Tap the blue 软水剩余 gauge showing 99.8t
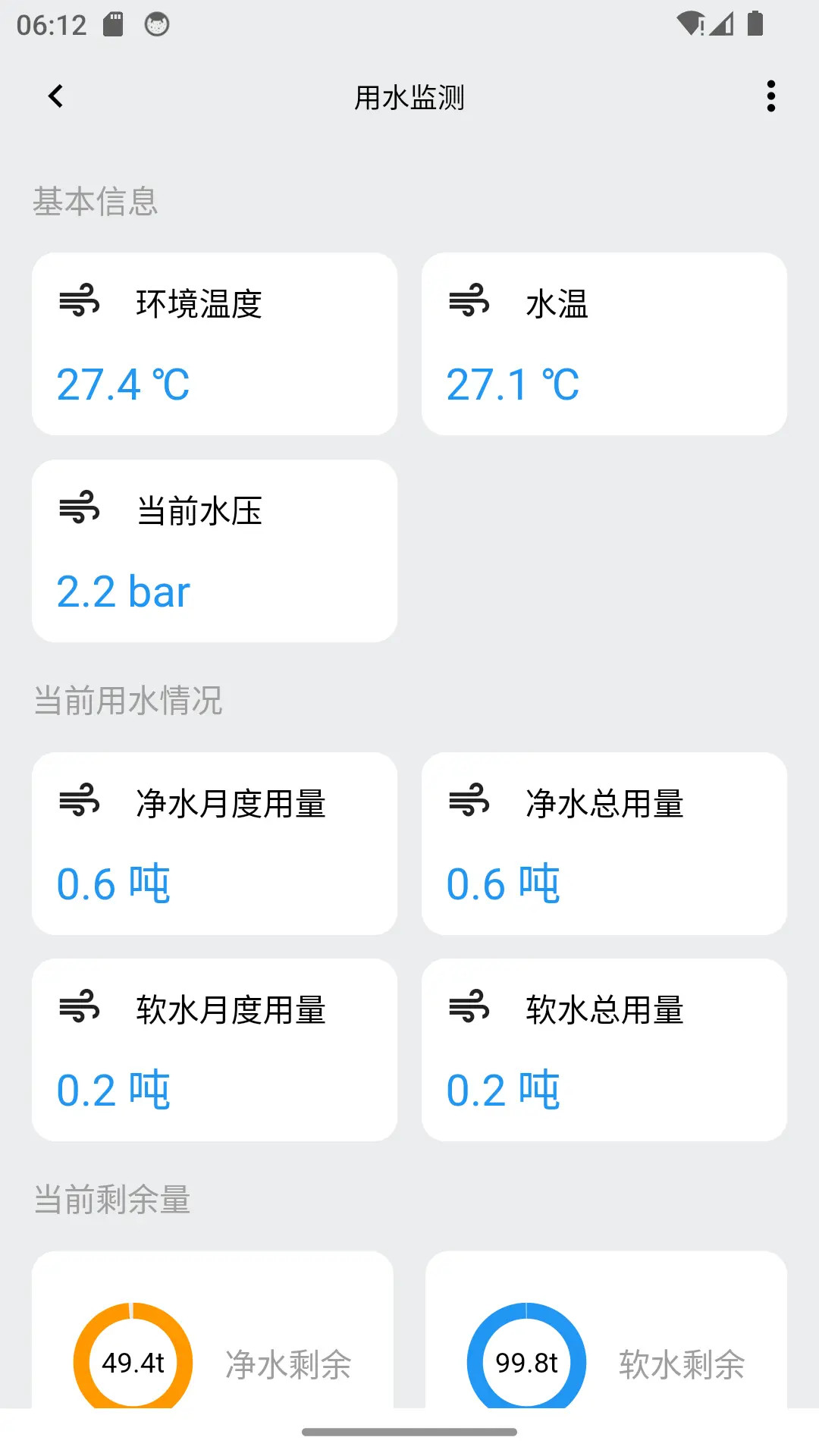 click(526, 1360)
